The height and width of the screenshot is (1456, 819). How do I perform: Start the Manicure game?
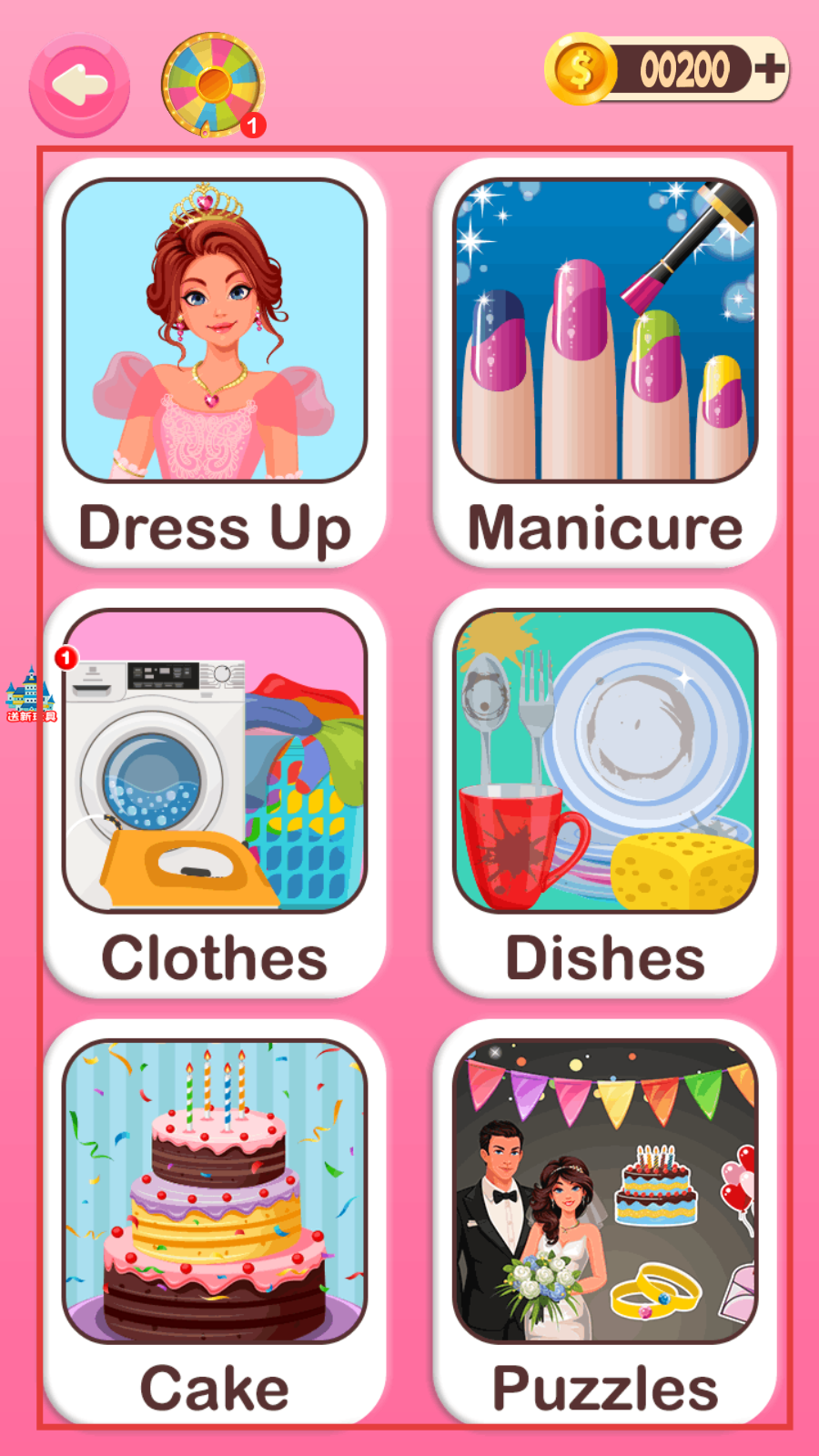coord(604,362)
